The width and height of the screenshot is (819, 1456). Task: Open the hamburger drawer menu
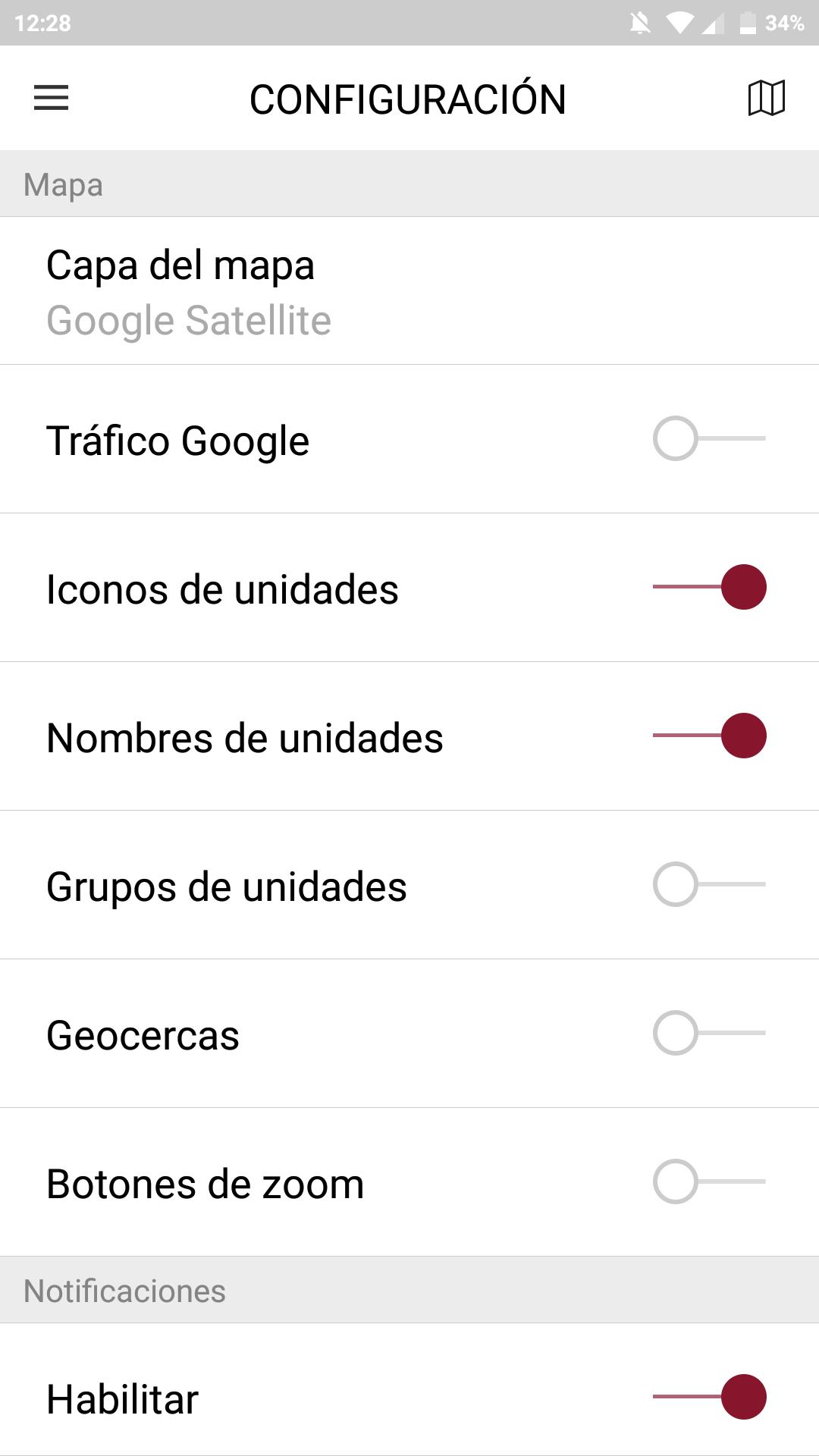pyautogui.click(x=51, y=98)
